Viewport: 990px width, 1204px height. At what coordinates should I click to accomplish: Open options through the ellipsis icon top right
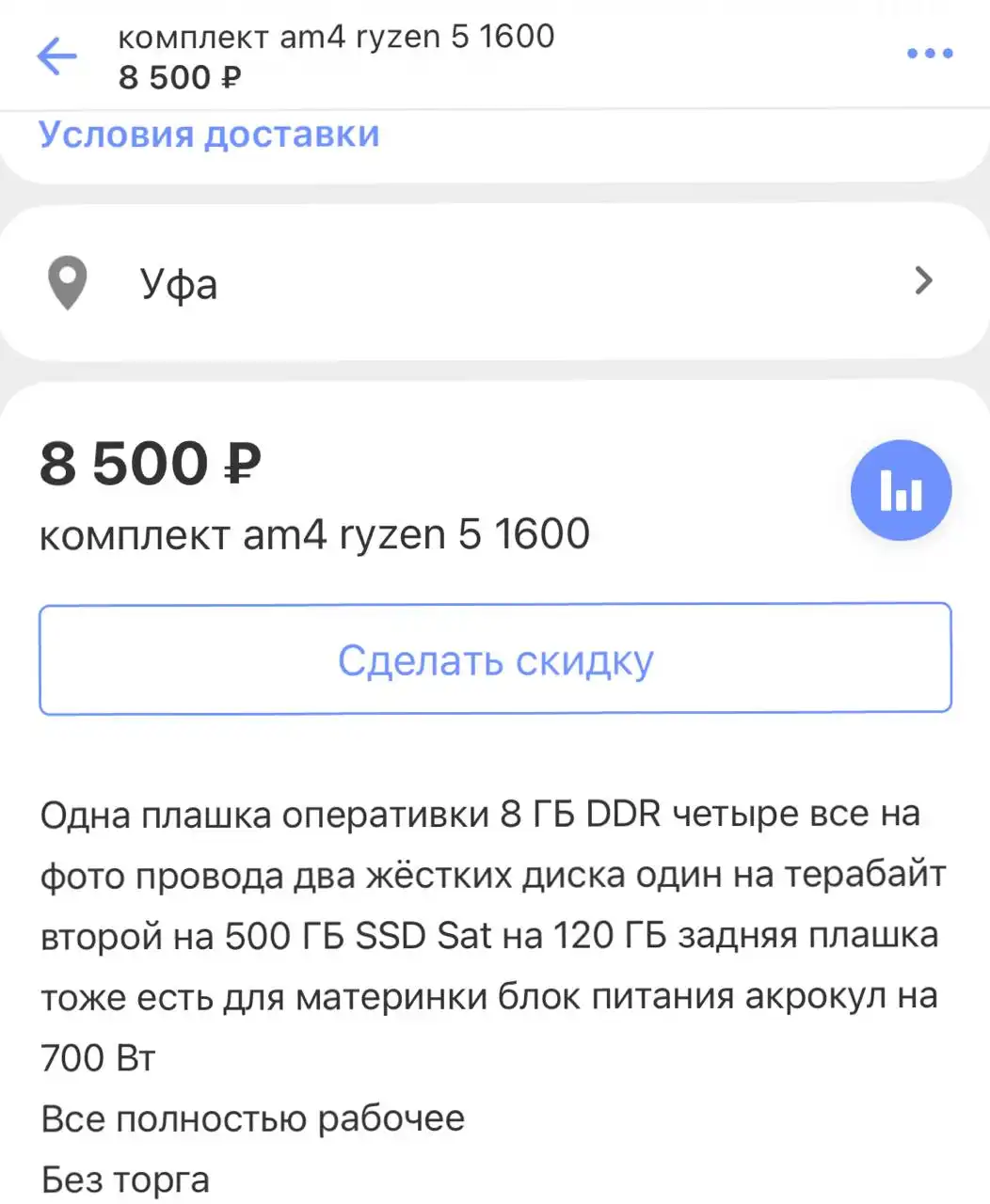coord(930,53)
